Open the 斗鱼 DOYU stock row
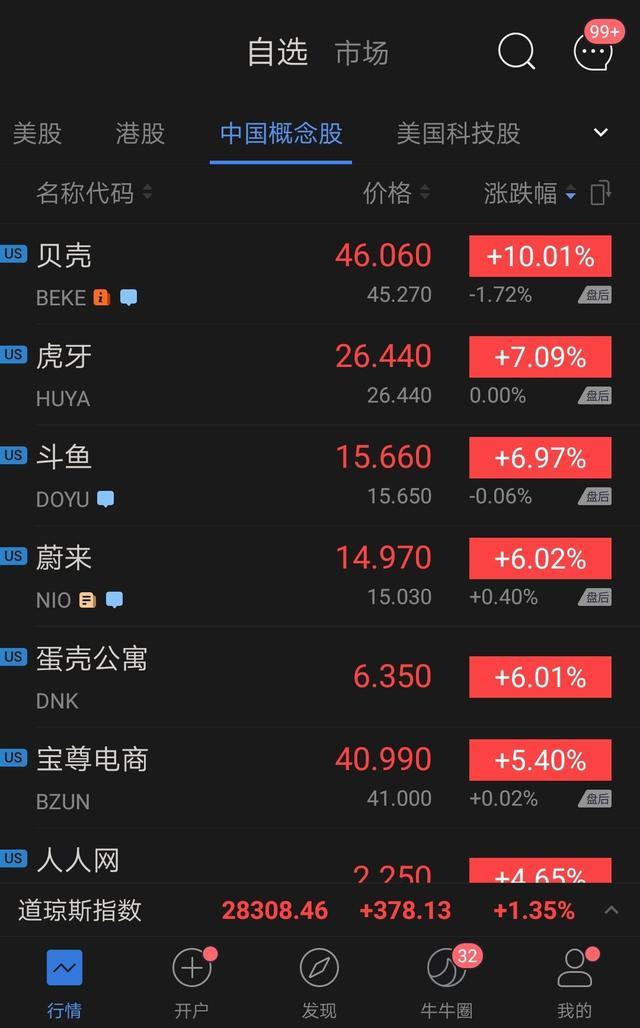640x1028 pixels. (x=320, y=476)
